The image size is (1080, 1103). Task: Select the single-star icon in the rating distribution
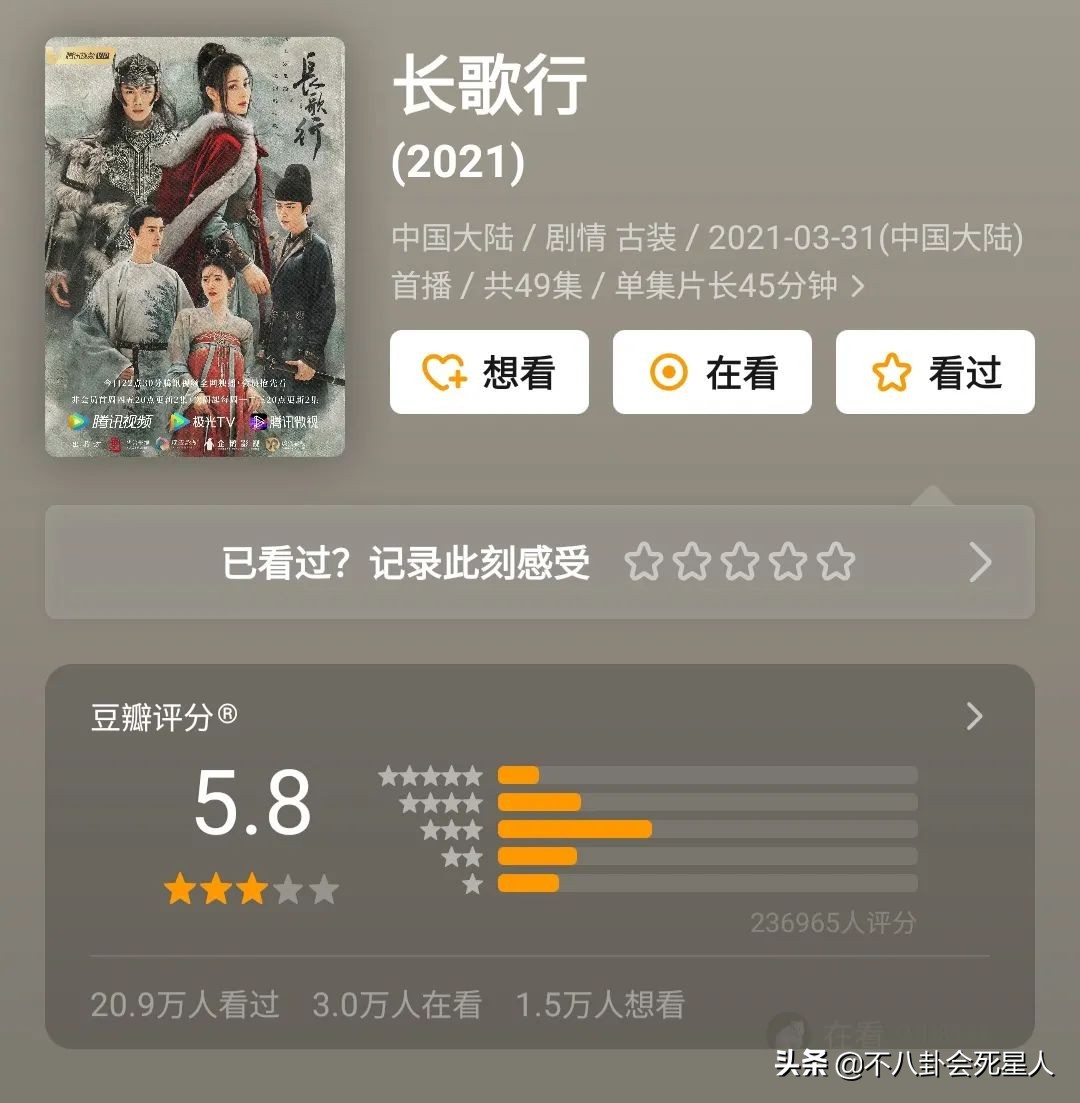[x=471, y=884]
